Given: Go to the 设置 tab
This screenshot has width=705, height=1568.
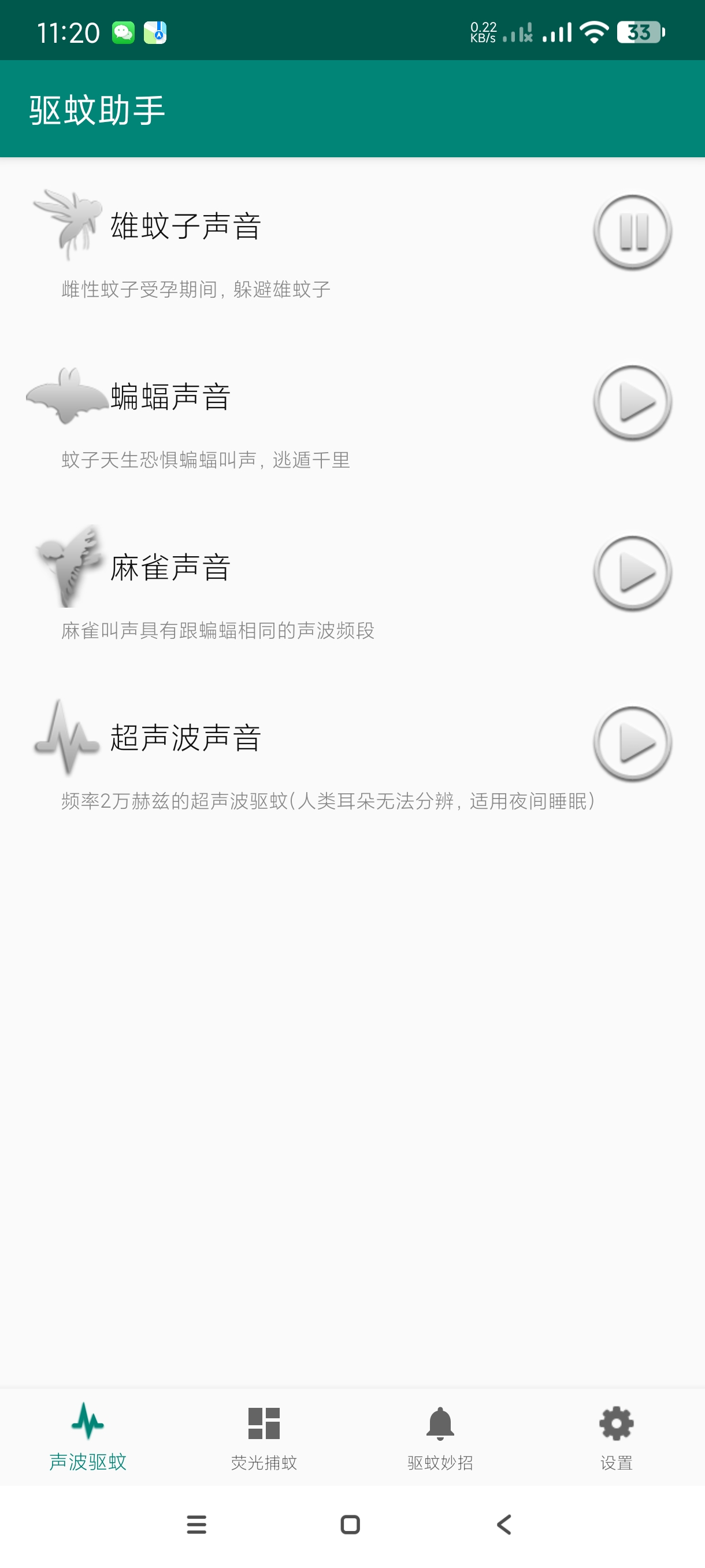Looking at the screenshot, I should point(616,1436).
